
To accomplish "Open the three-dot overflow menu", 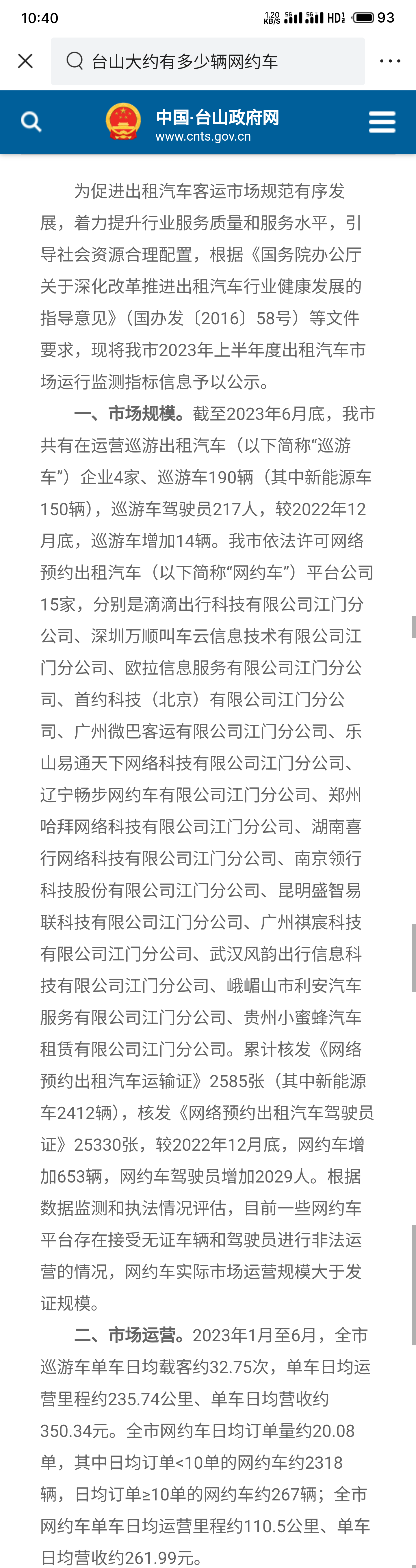I will [390, 61].
